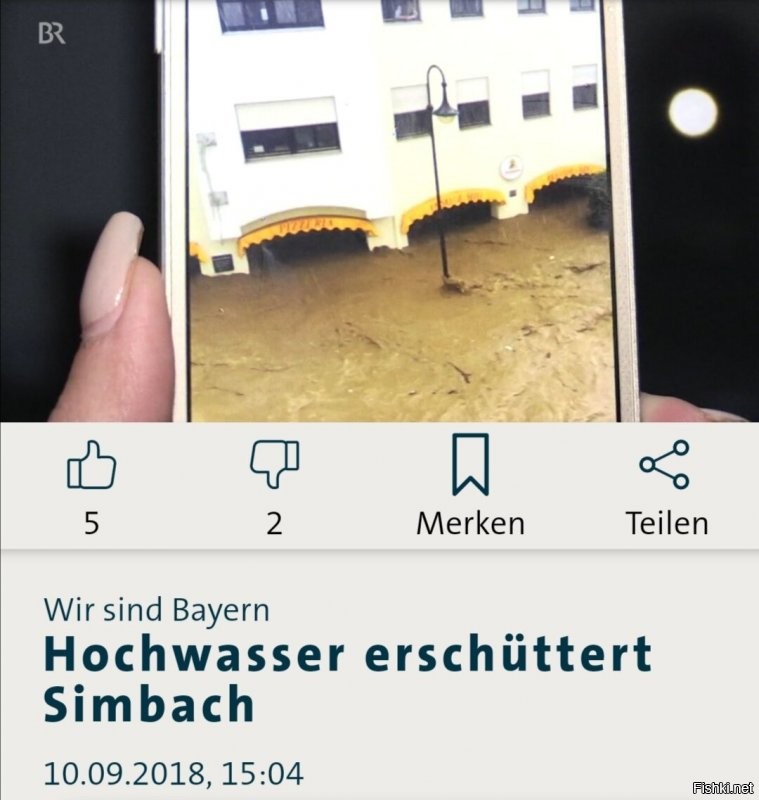
Task: Share the video via Teilen
Action: click(x=665, y=466)
